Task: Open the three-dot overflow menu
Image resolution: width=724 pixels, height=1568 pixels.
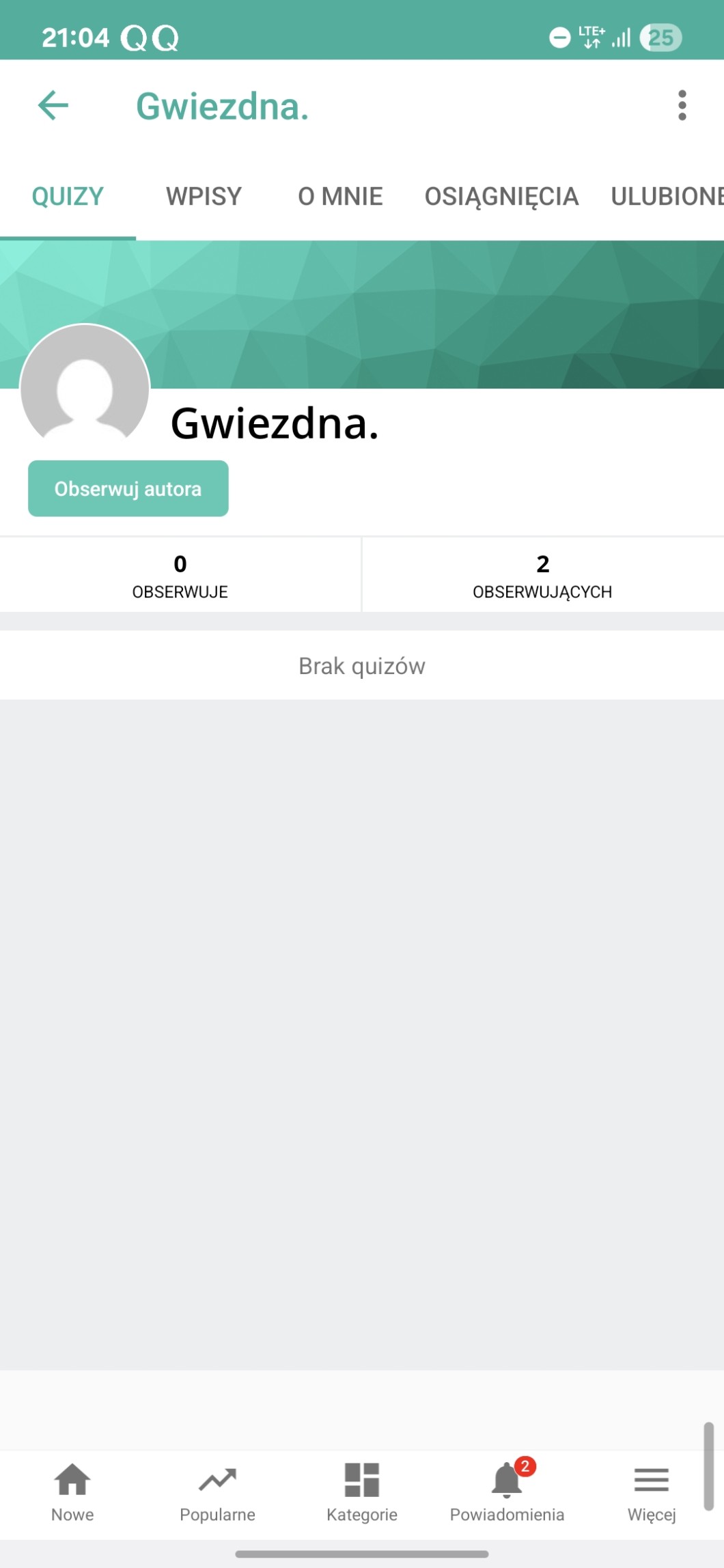Action: tap(682, 106)
